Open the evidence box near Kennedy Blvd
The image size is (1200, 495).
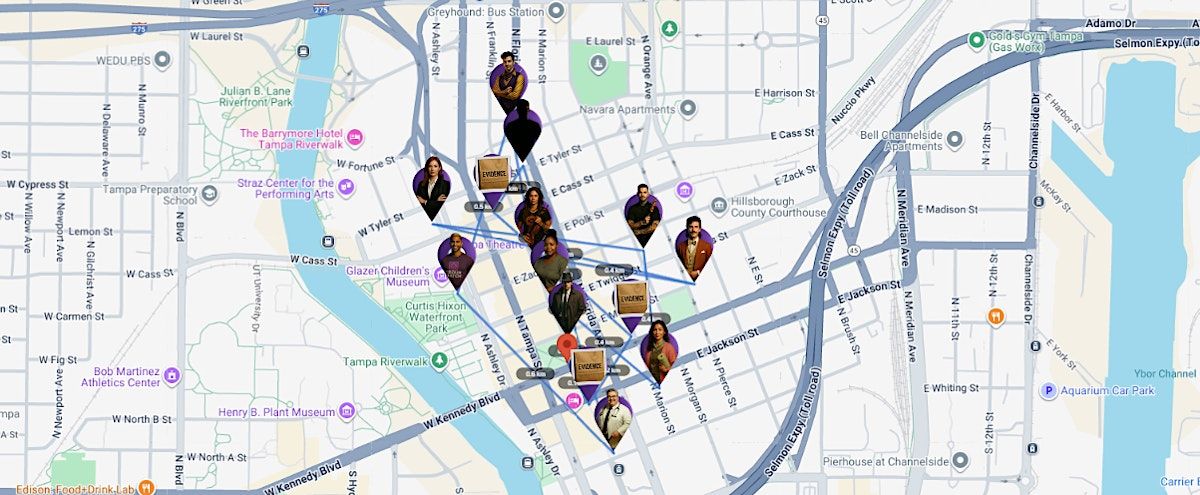pyautogui.click(x=588, y=368)
